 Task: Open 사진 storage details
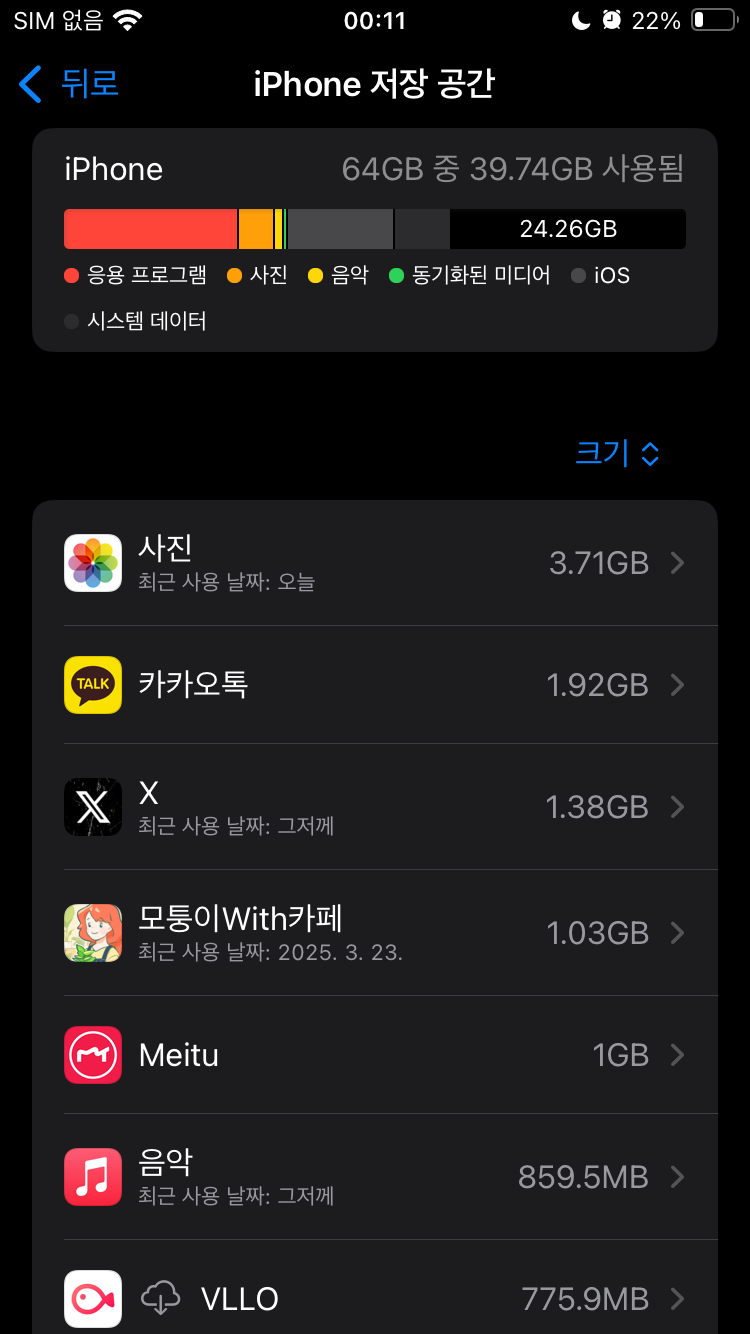pyautogui.click(x=375, y=564)
